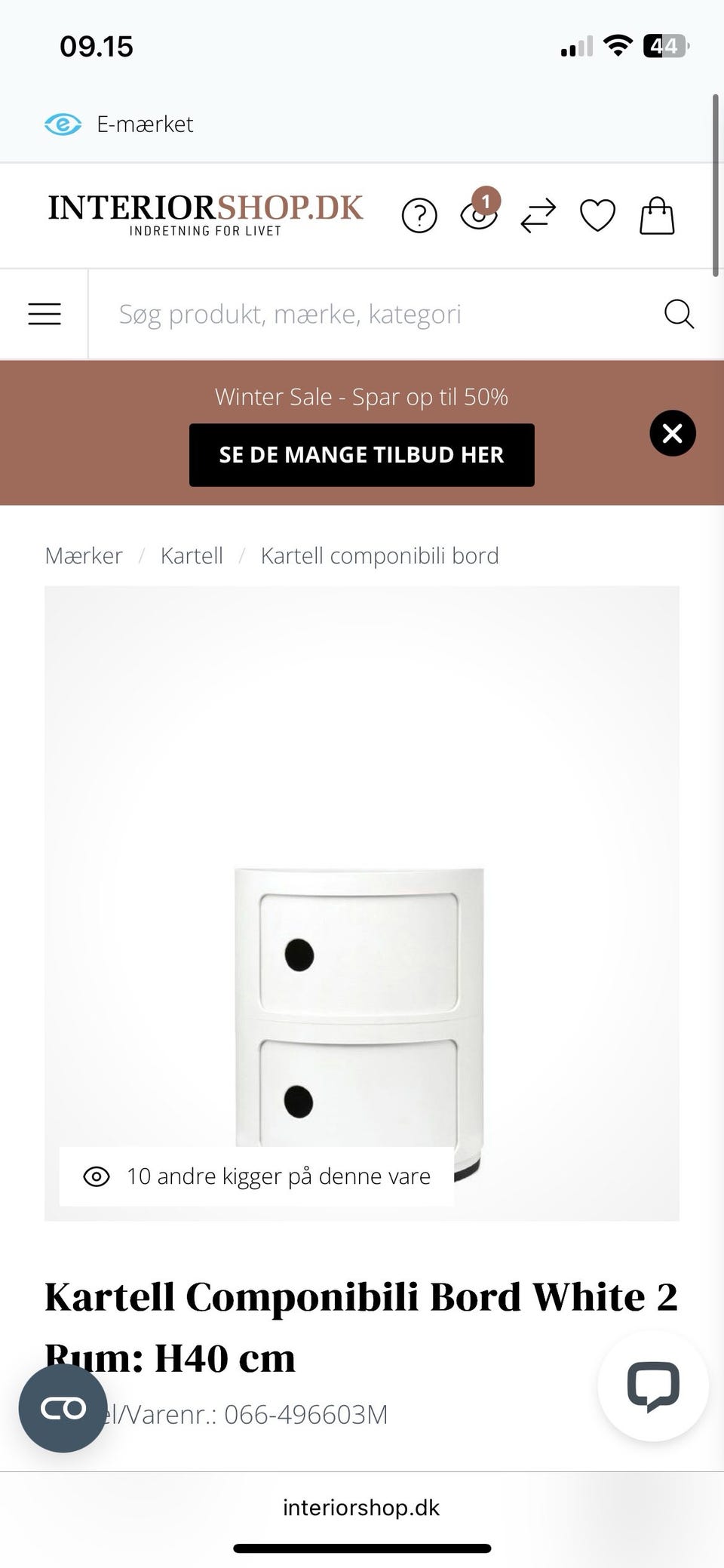
Task: Click the search magnifier icon
Action: (679, 313)
